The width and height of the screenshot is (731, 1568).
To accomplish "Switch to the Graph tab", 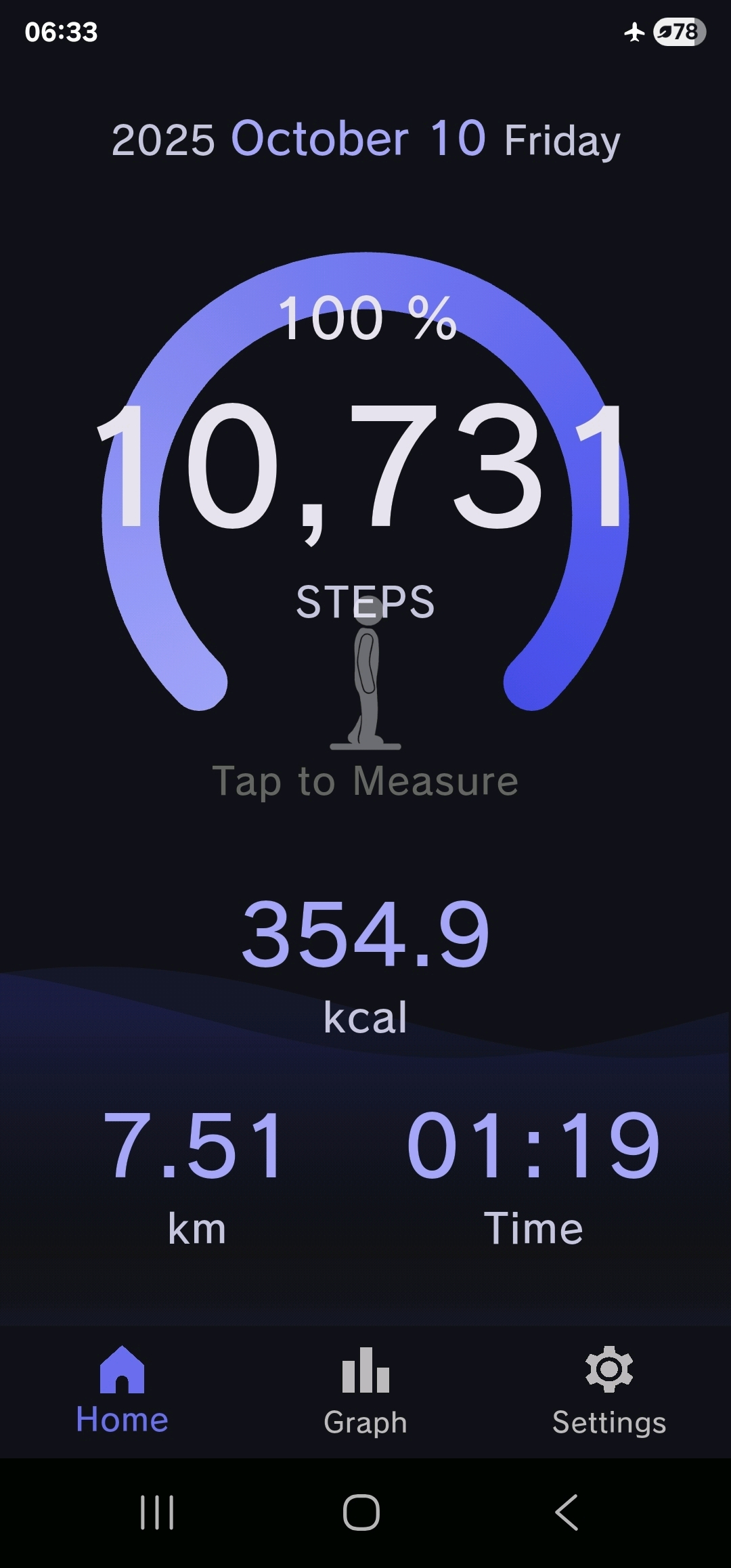I will click(365, 1391).
